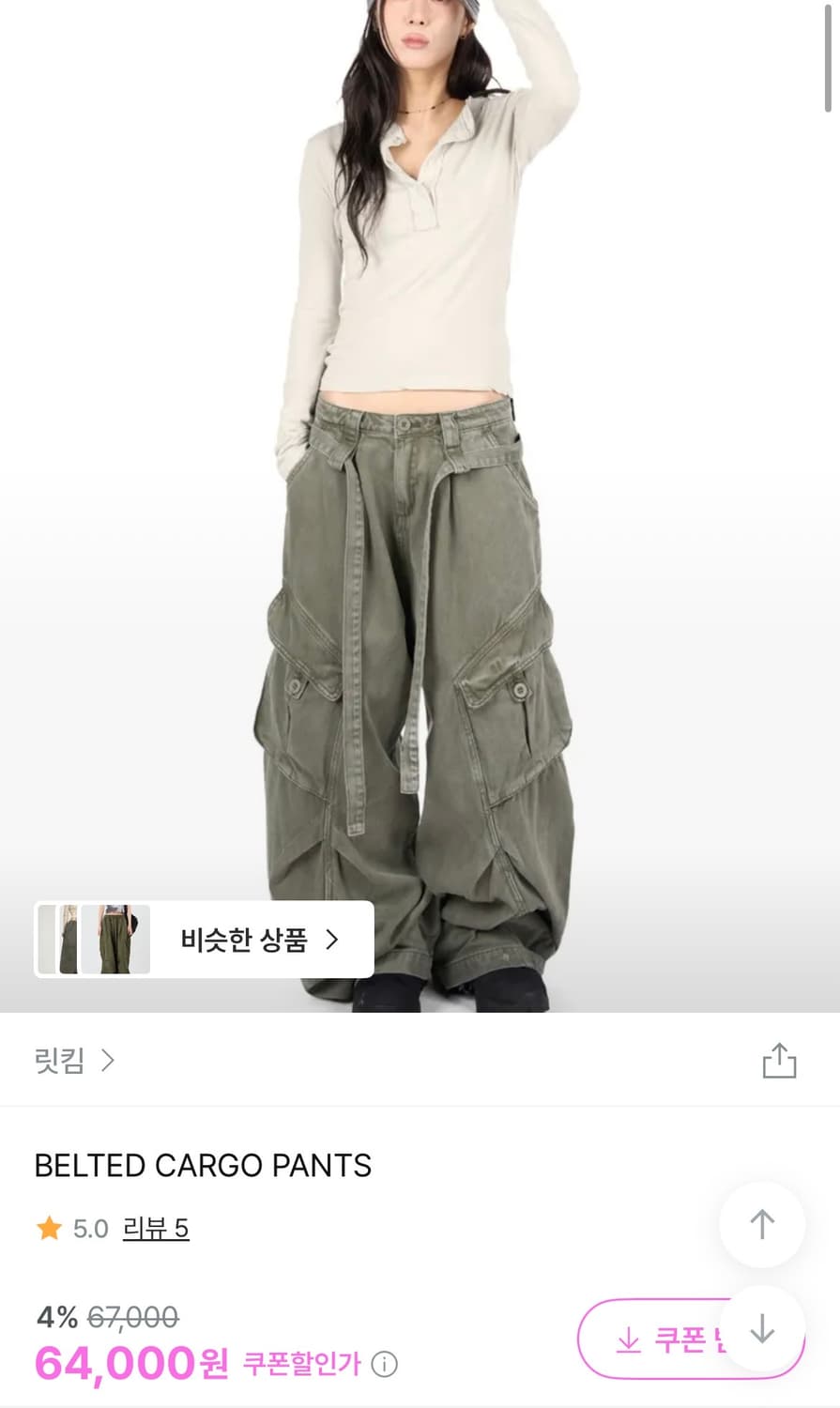Click the yellow star rating icon
The width and height of the screenshot is (840, 1408).
(49, 1229)
